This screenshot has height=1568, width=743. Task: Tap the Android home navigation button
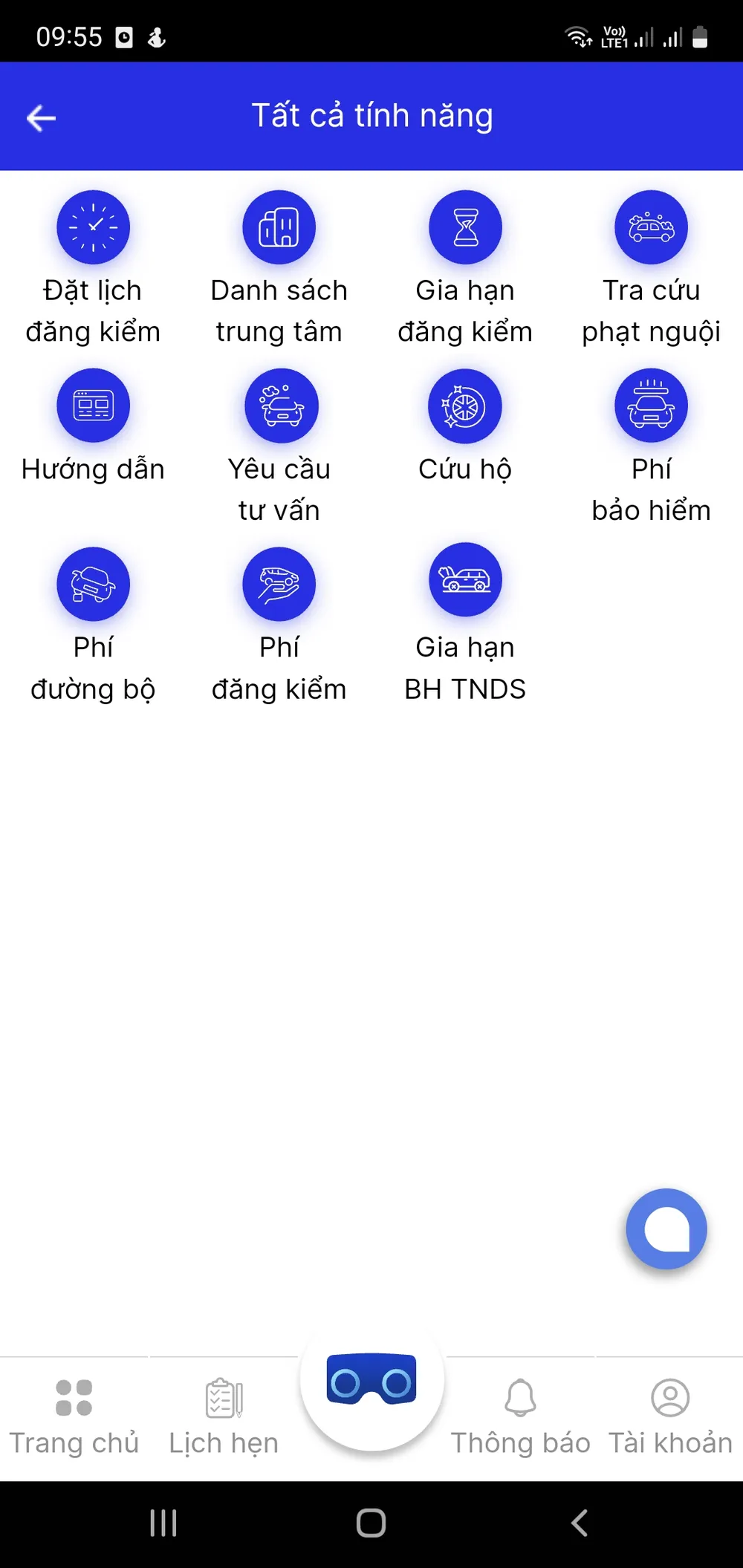pos(371,1522)
